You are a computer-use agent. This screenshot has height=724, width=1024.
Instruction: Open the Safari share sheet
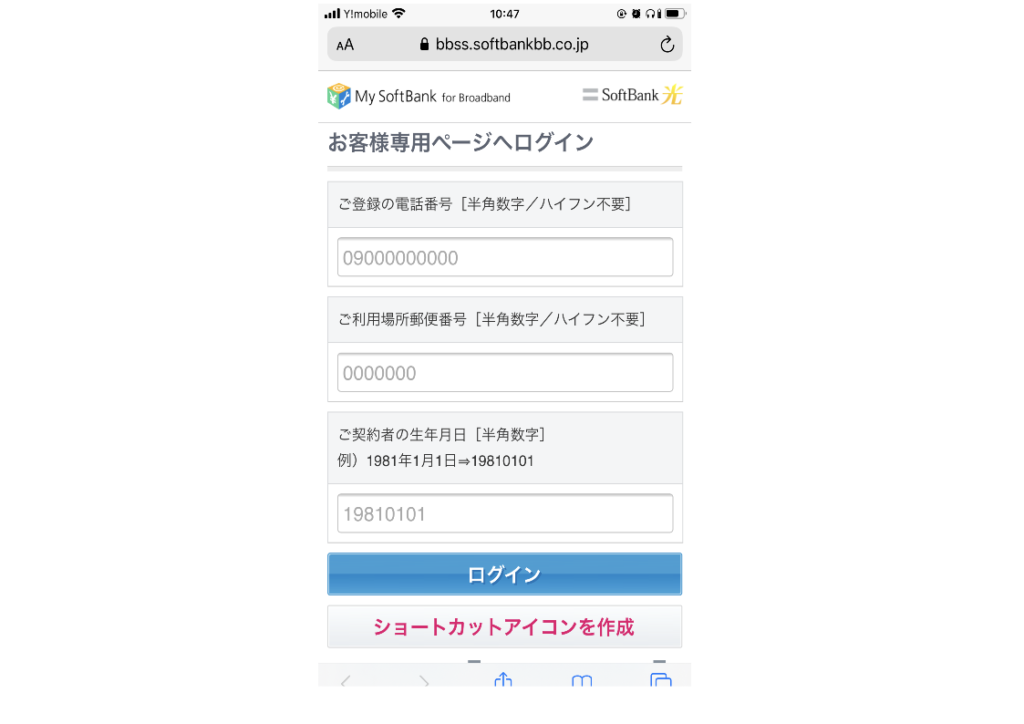(x=504, y=680)
